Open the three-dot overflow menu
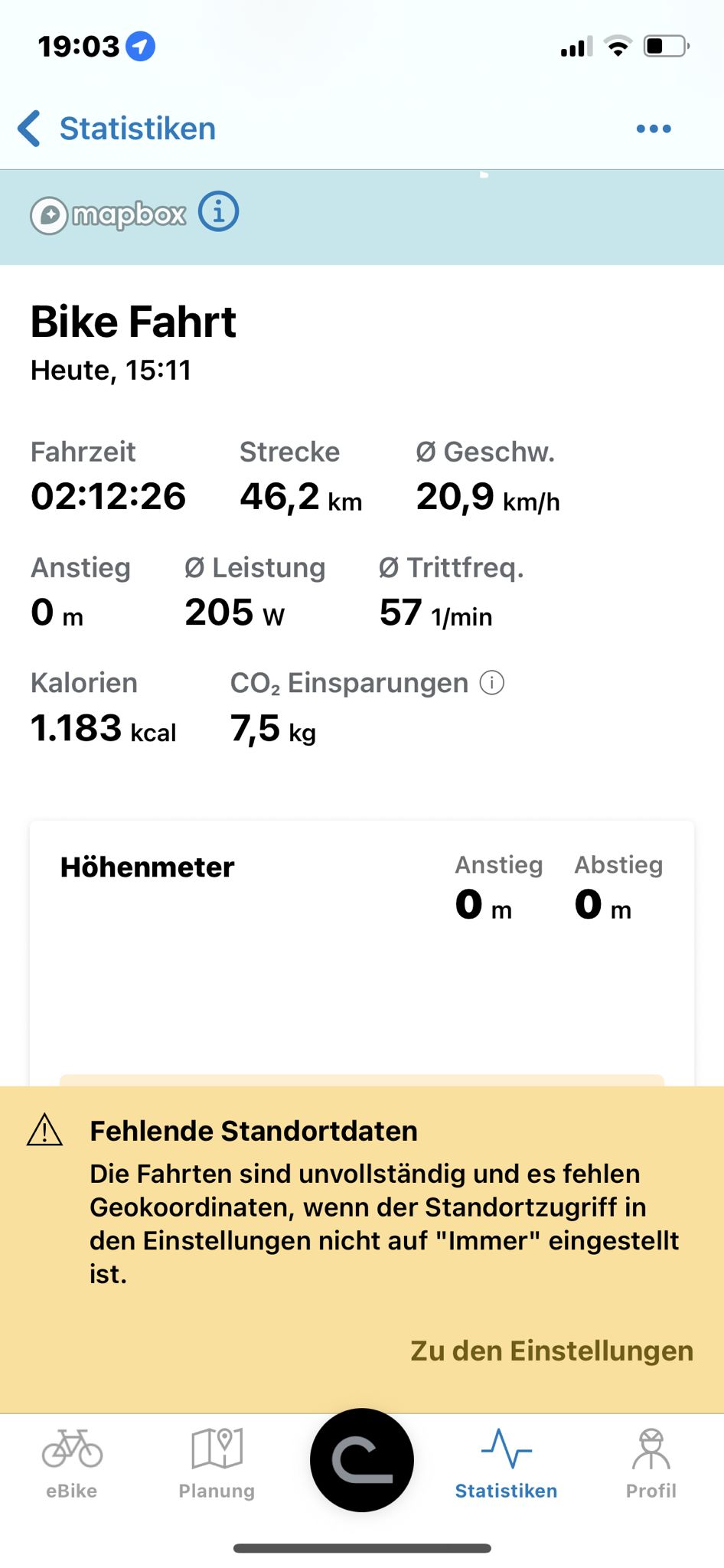 click(x=654, y=129)
